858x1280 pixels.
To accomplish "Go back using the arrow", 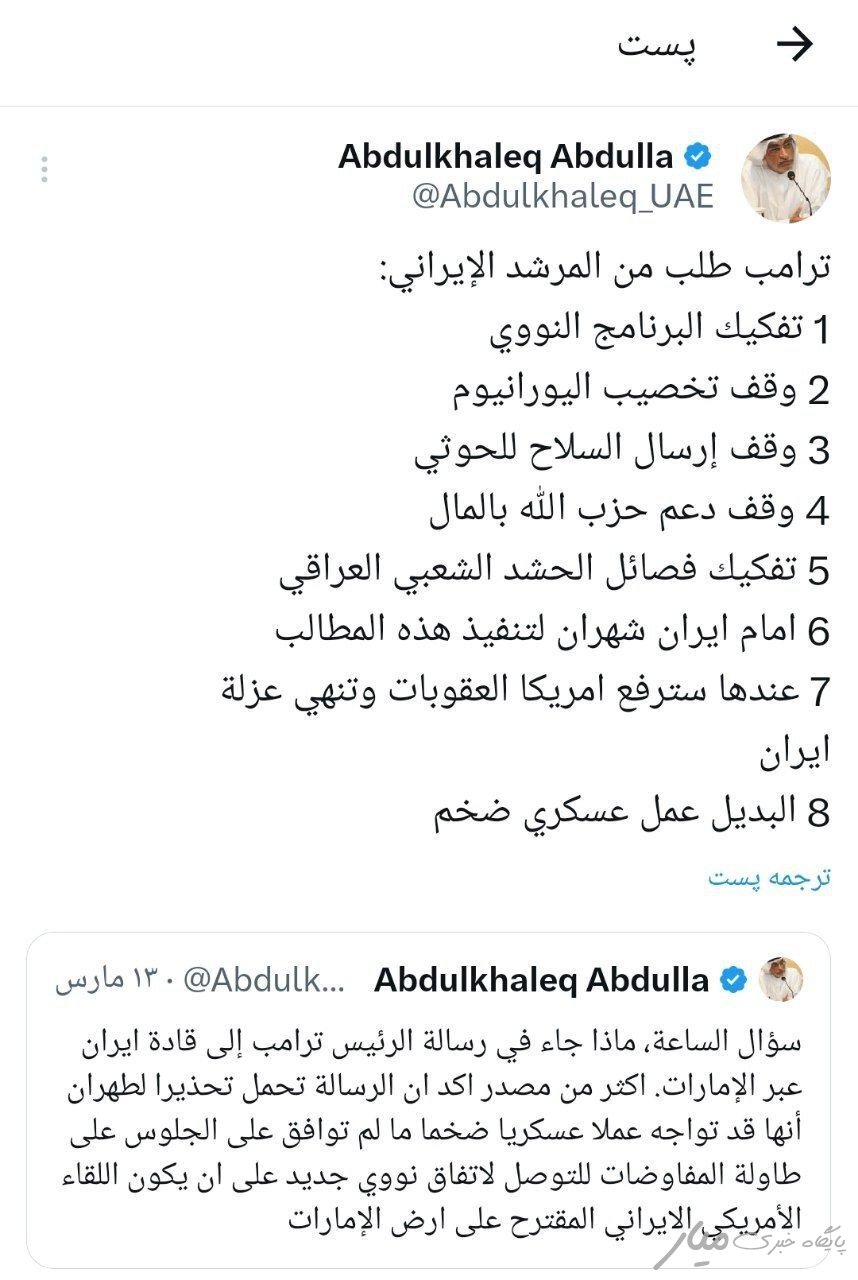I will point(795,44).
